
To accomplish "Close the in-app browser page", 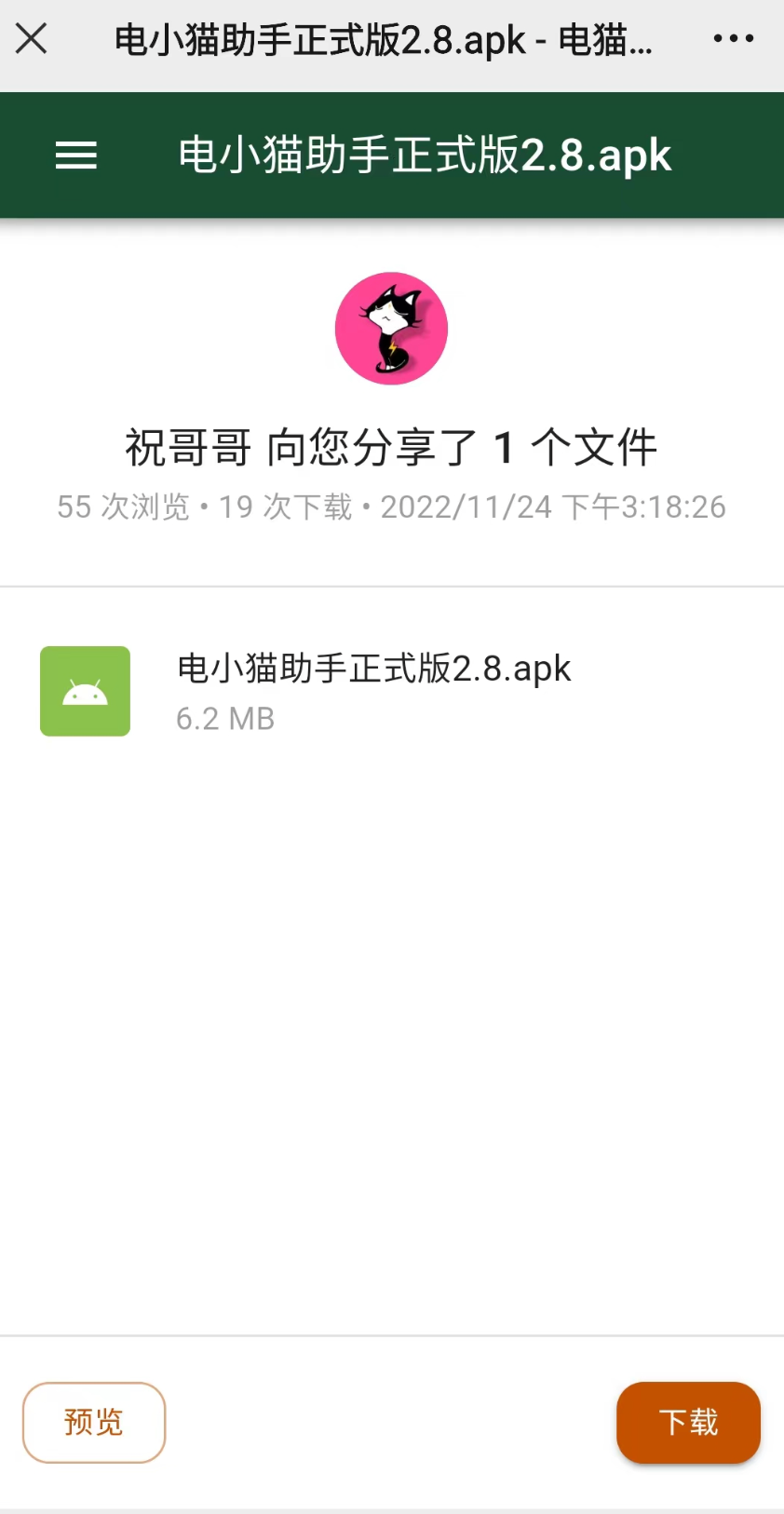I will pos(32,39).
